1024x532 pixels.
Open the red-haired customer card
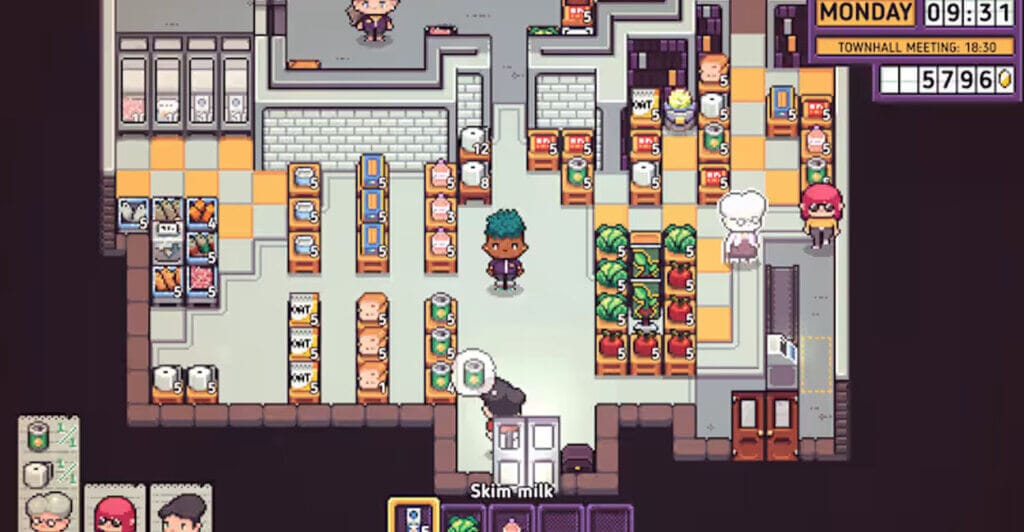[x=114, y=510]
